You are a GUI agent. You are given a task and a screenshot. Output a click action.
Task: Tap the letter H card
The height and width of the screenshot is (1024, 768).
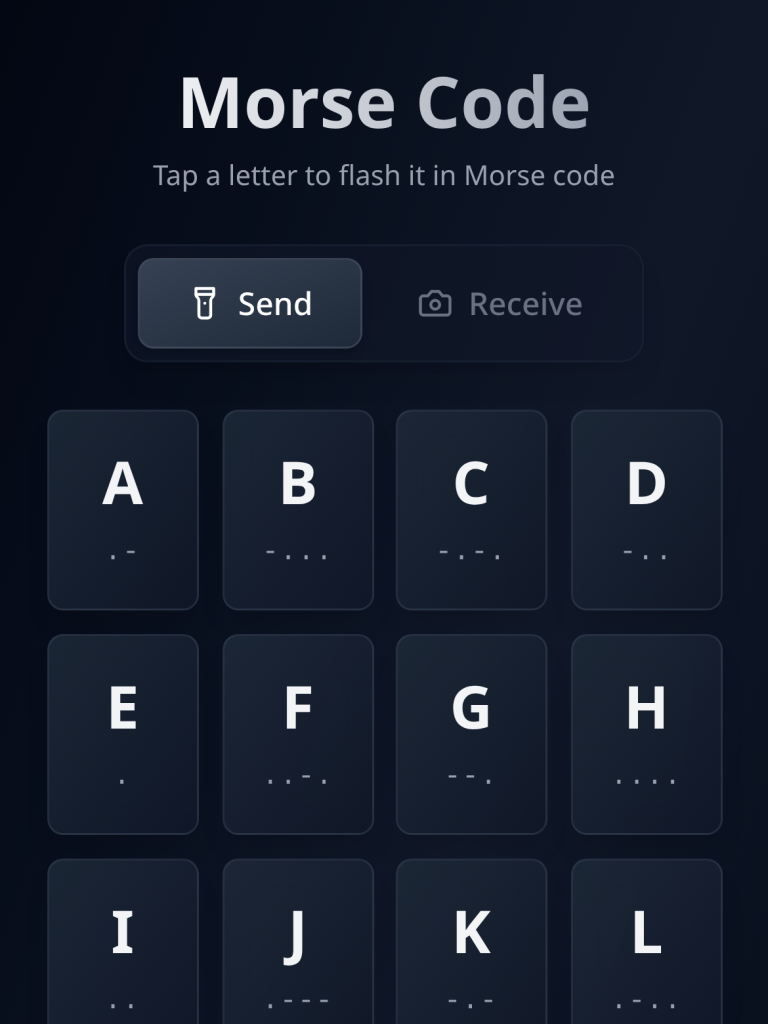[646, 733]
